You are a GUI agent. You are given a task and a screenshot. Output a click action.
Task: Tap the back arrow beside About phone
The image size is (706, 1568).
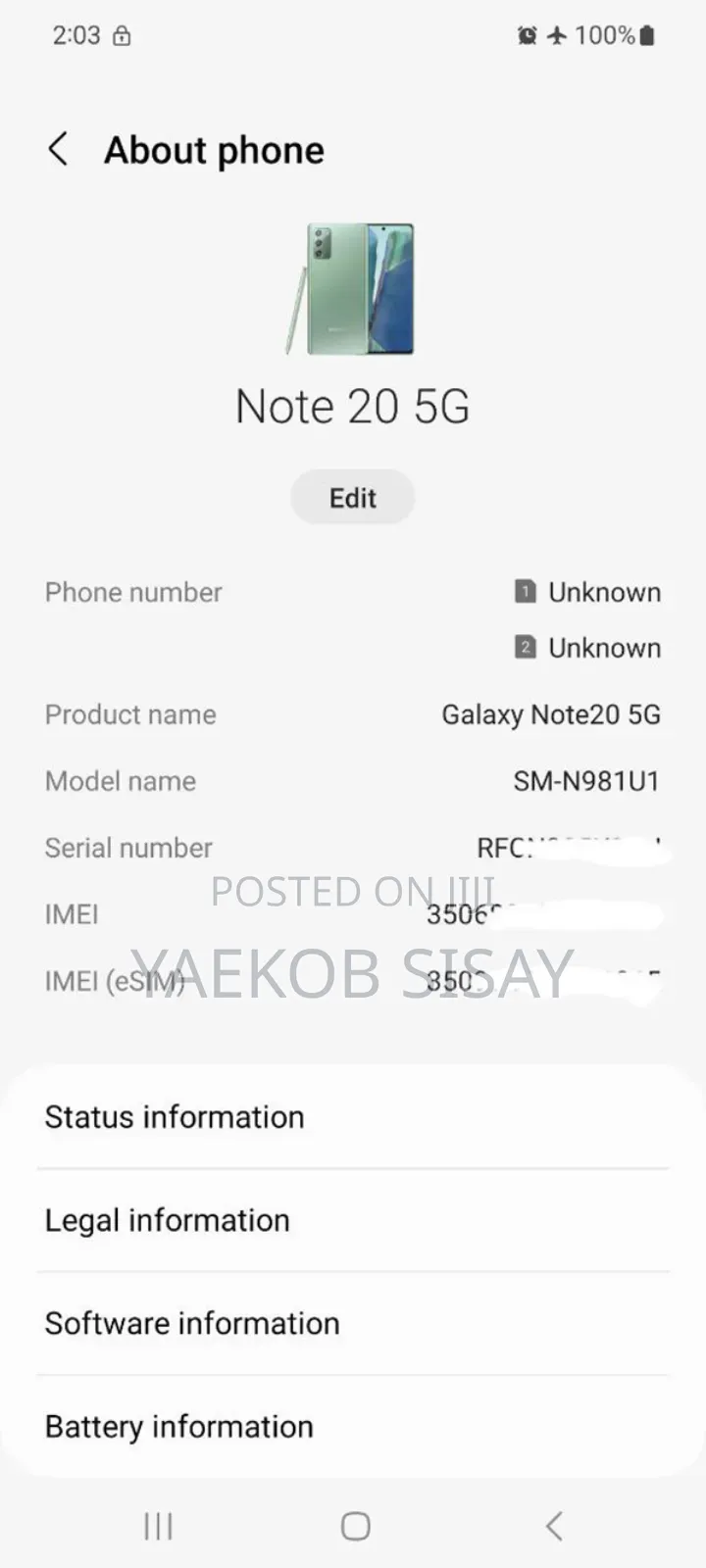tap(58, 149)
